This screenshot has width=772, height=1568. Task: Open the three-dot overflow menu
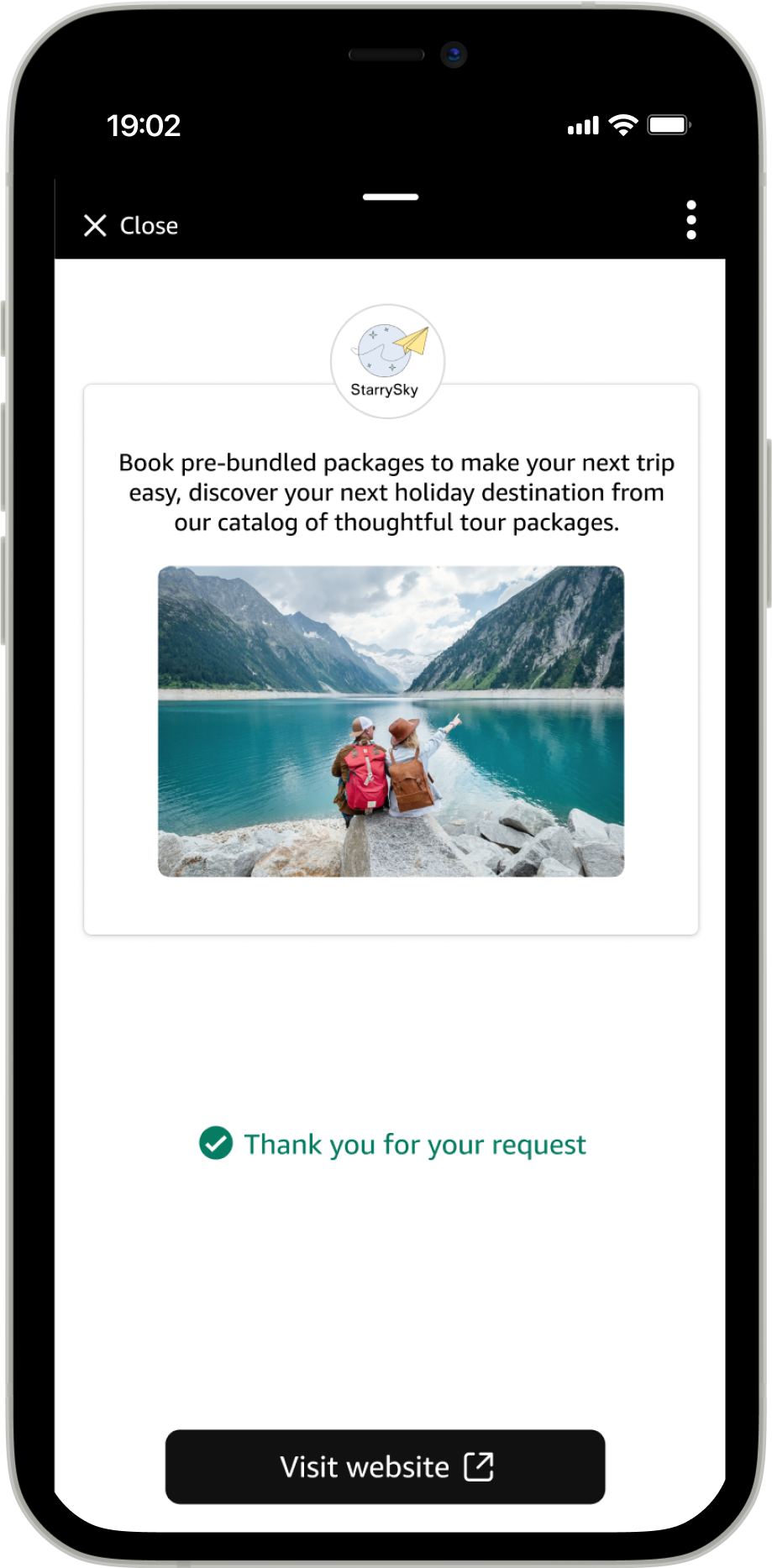coord(691,220)
